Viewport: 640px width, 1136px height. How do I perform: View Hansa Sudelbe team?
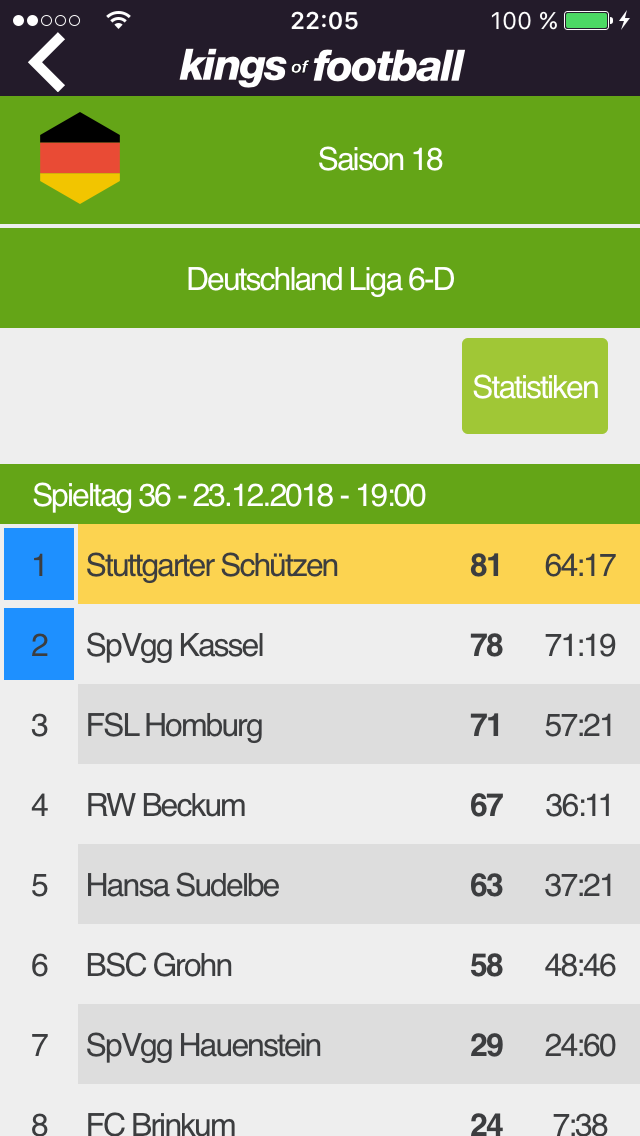(320, 884)
